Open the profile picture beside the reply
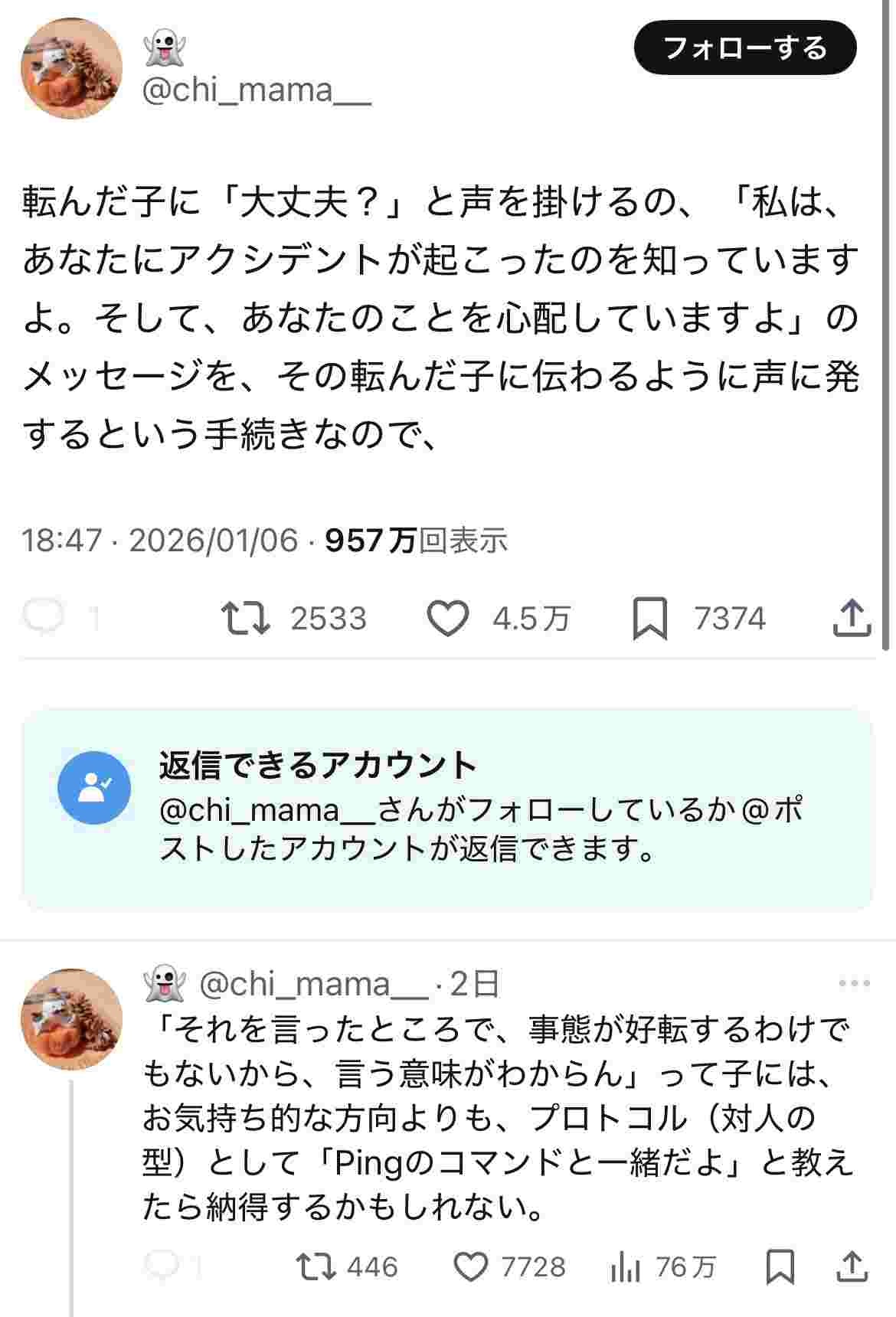The image size is (896, 1317). 71,1019
